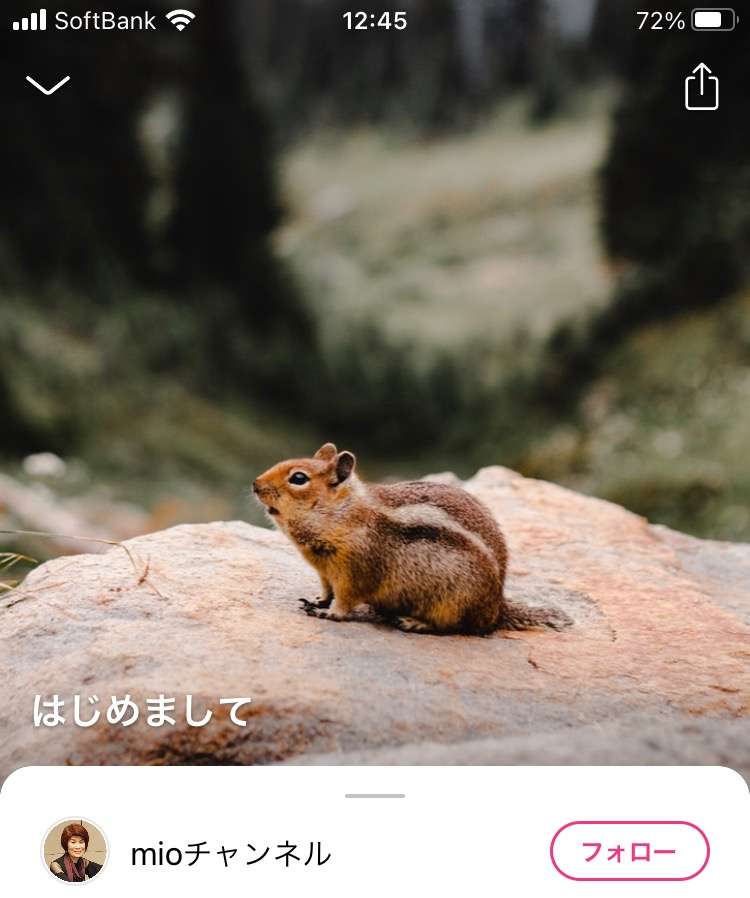
Task: Follow mioチャンネル
Action: click(629, 851)
